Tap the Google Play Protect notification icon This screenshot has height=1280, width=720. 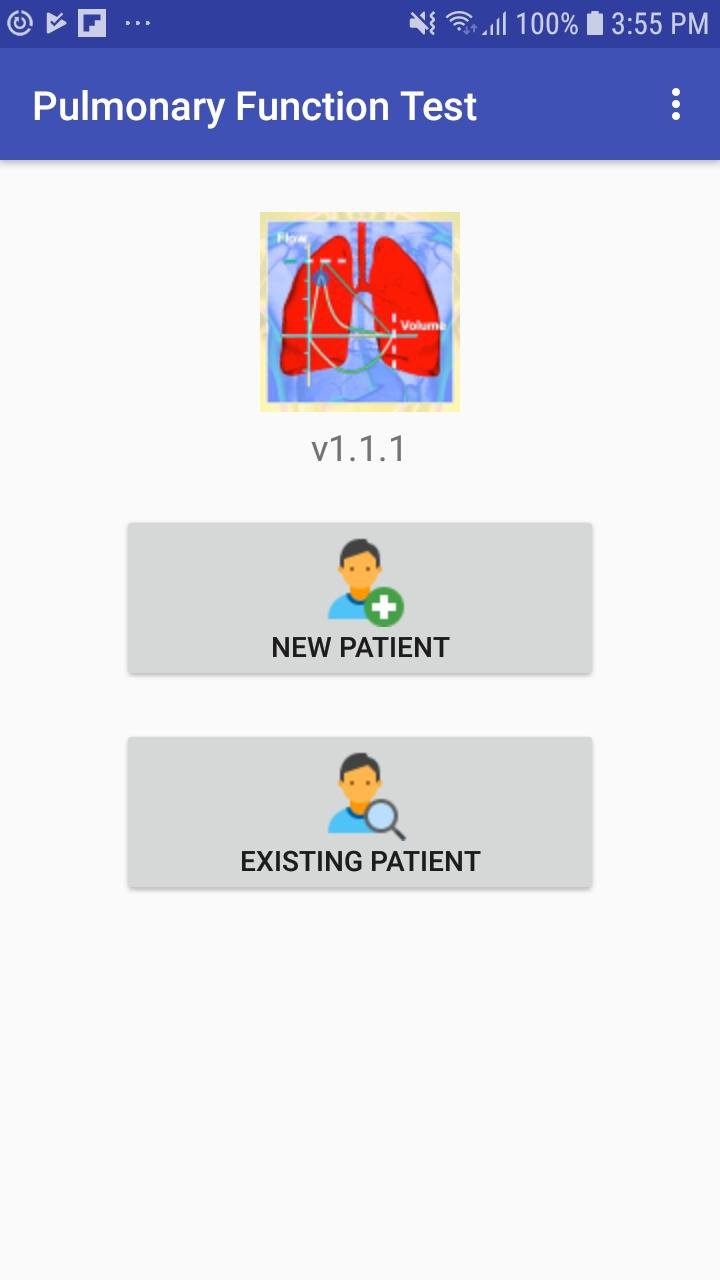point(57,21)
